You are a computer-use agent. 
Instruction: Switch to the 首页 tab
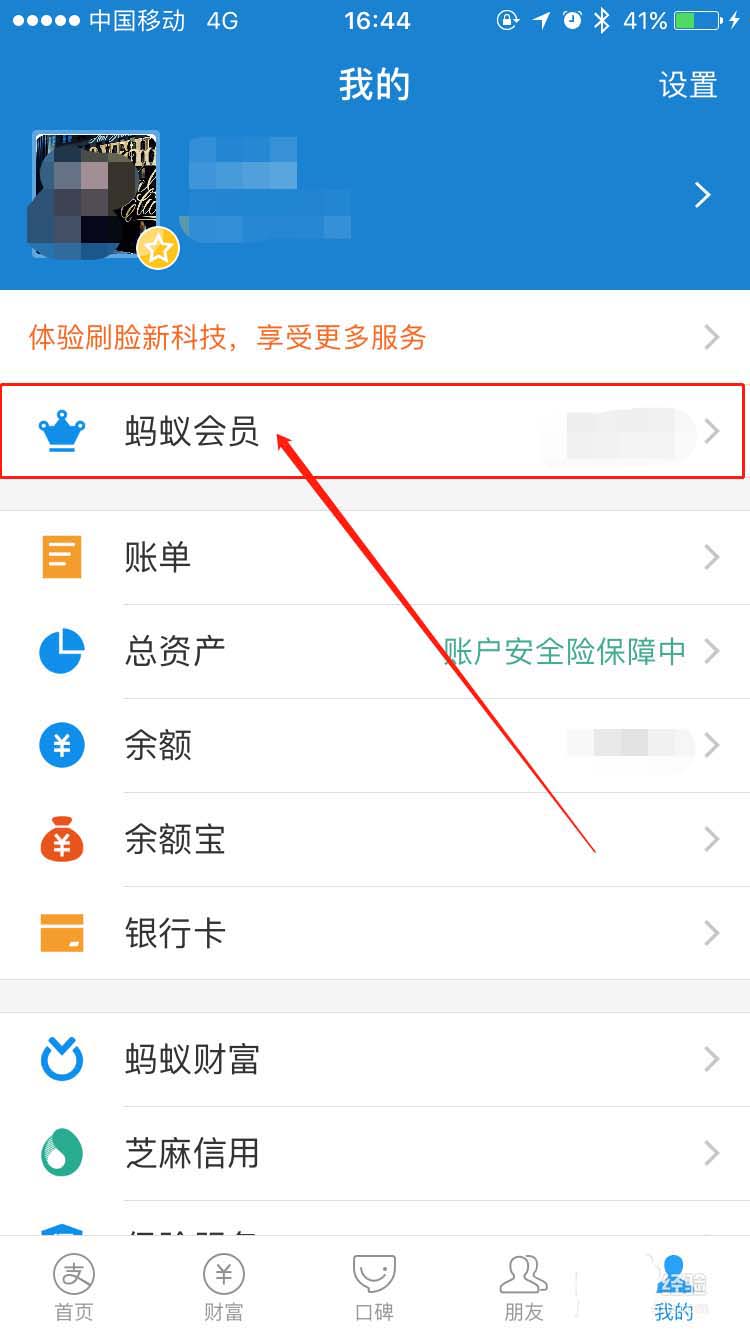pyautogui.click(x=74, y=1287)
